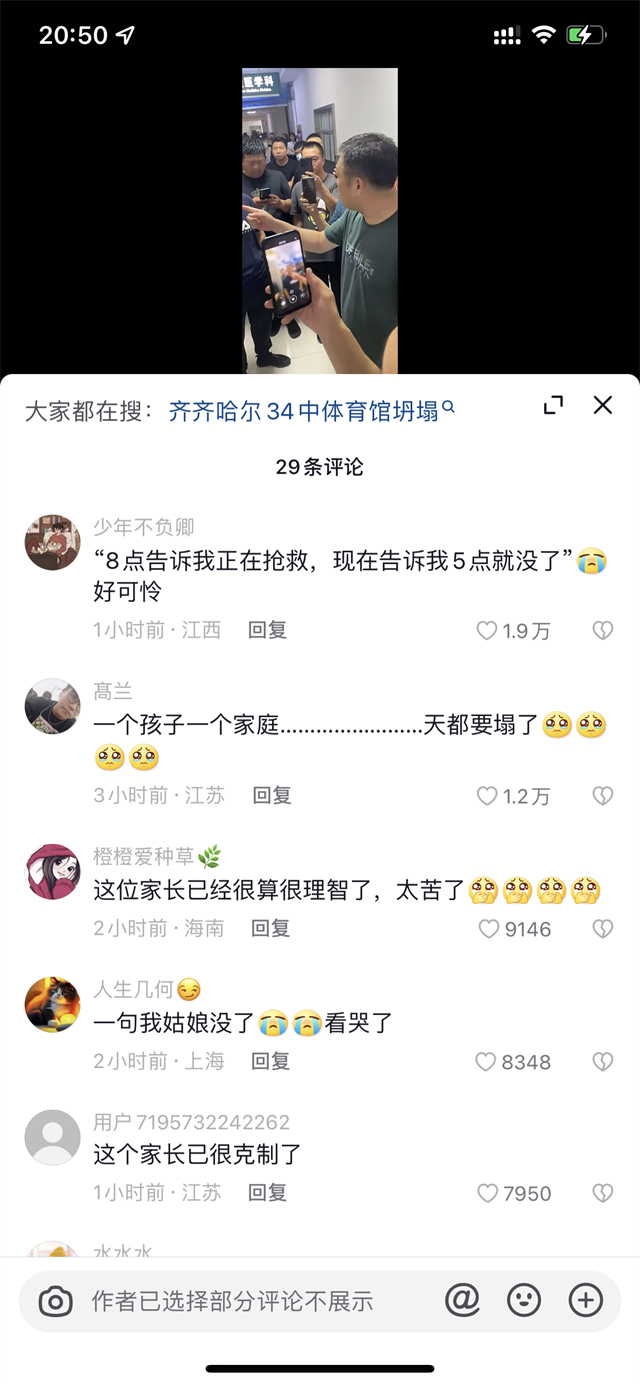Viewport: 640px width, 1385px height.
Task: Like the comment by 用户7195732242262
Action: coord(487,1193)
